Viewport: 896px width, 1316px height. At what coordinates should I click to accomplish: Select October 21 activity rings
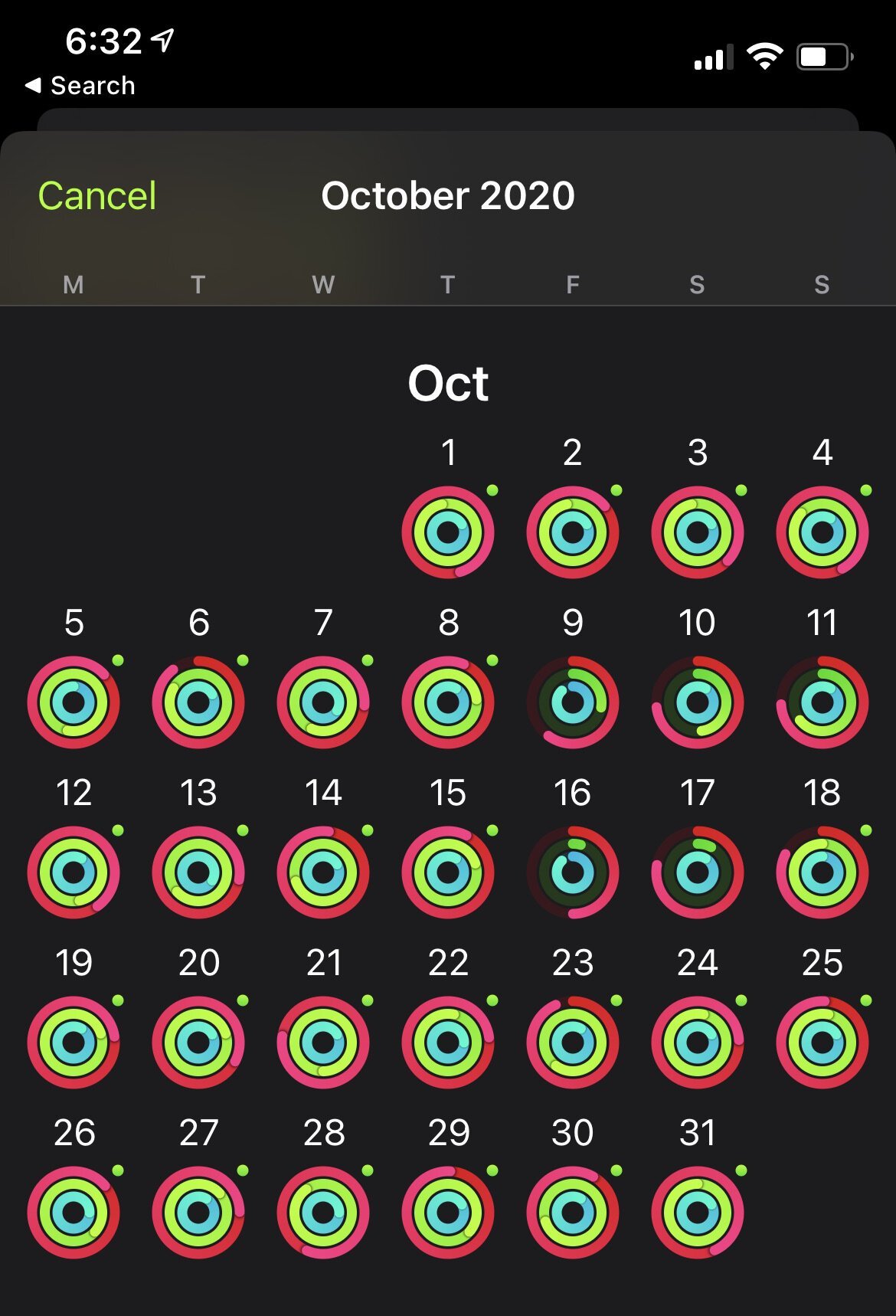tap(323, 1042)
